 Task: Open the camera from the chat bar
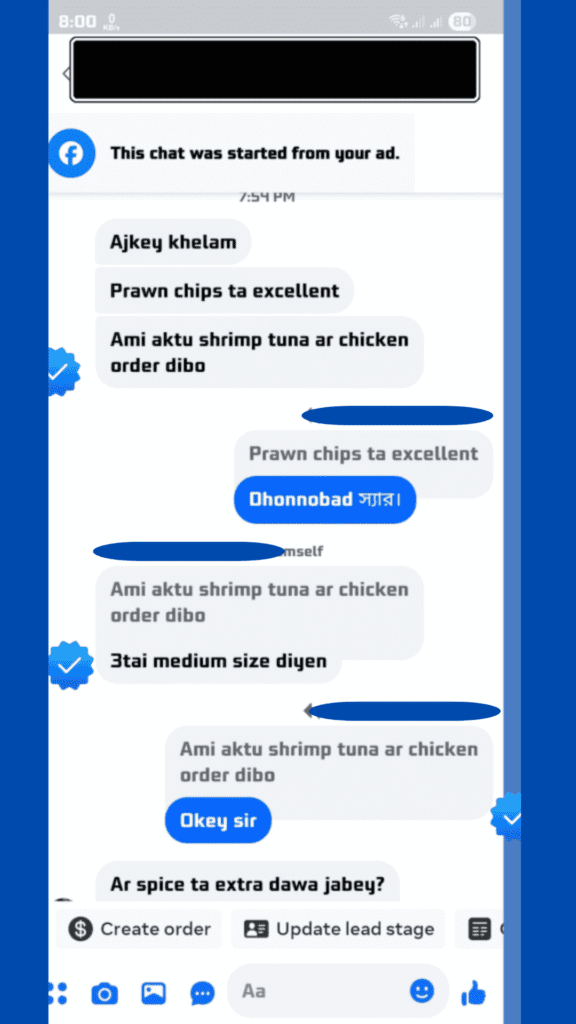(104, 994)
